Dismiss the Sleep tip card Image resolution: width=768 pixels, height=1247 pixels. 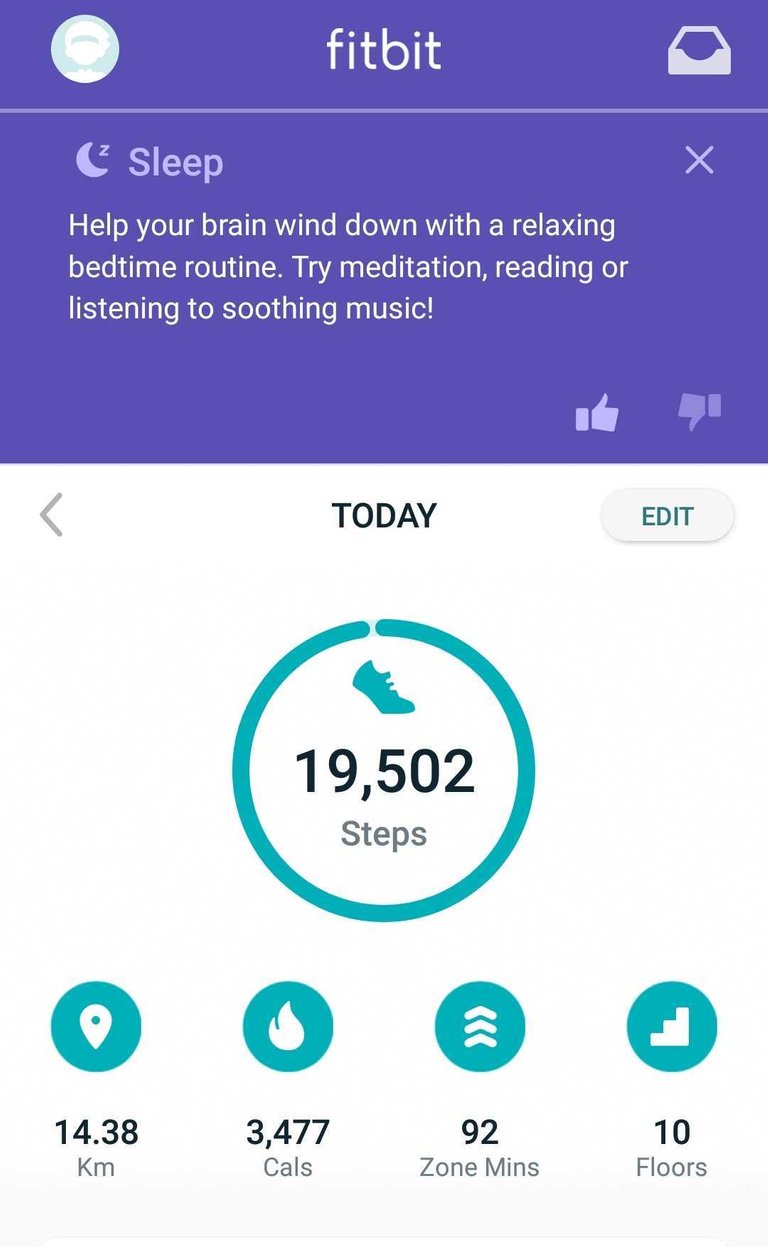click(x=699, y=160)
